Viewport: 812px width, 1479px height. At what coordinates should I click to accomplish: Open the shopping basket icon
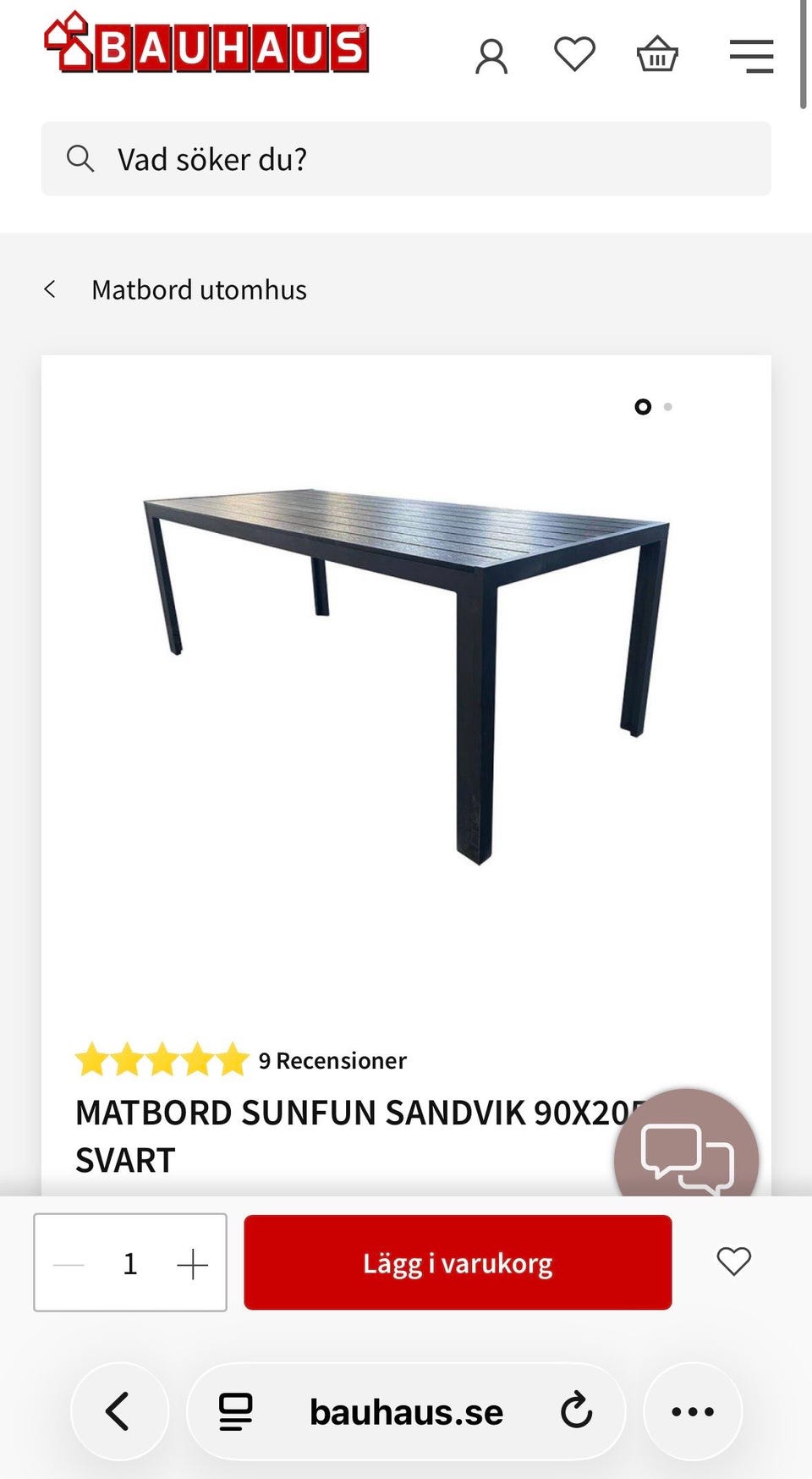click(x=657, y=54)
